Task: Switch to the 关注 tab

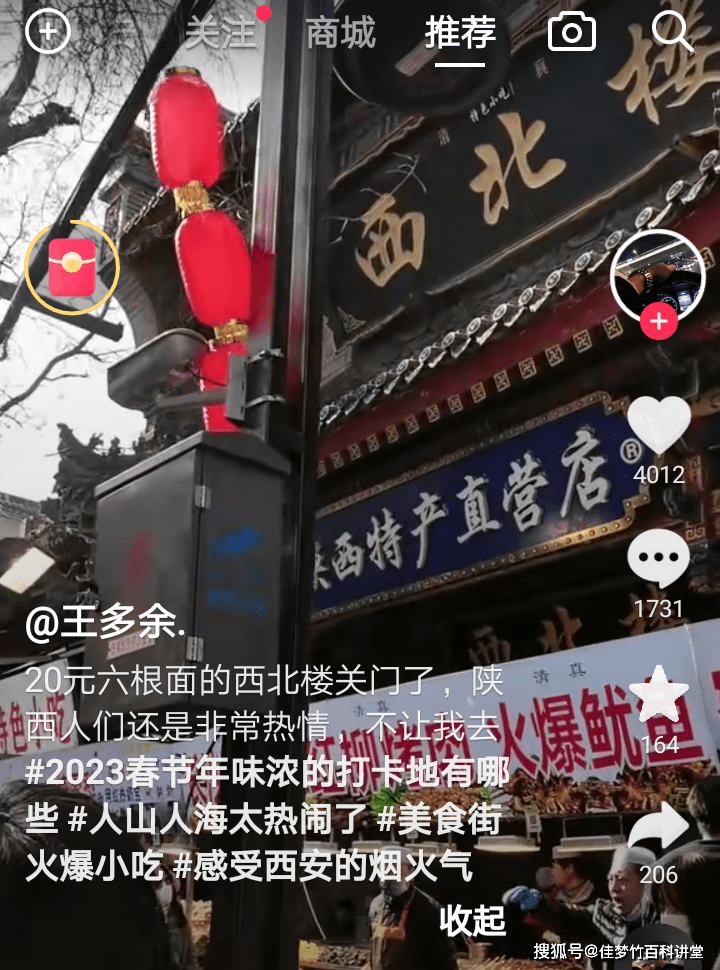Action: click(x=222, y=32)
